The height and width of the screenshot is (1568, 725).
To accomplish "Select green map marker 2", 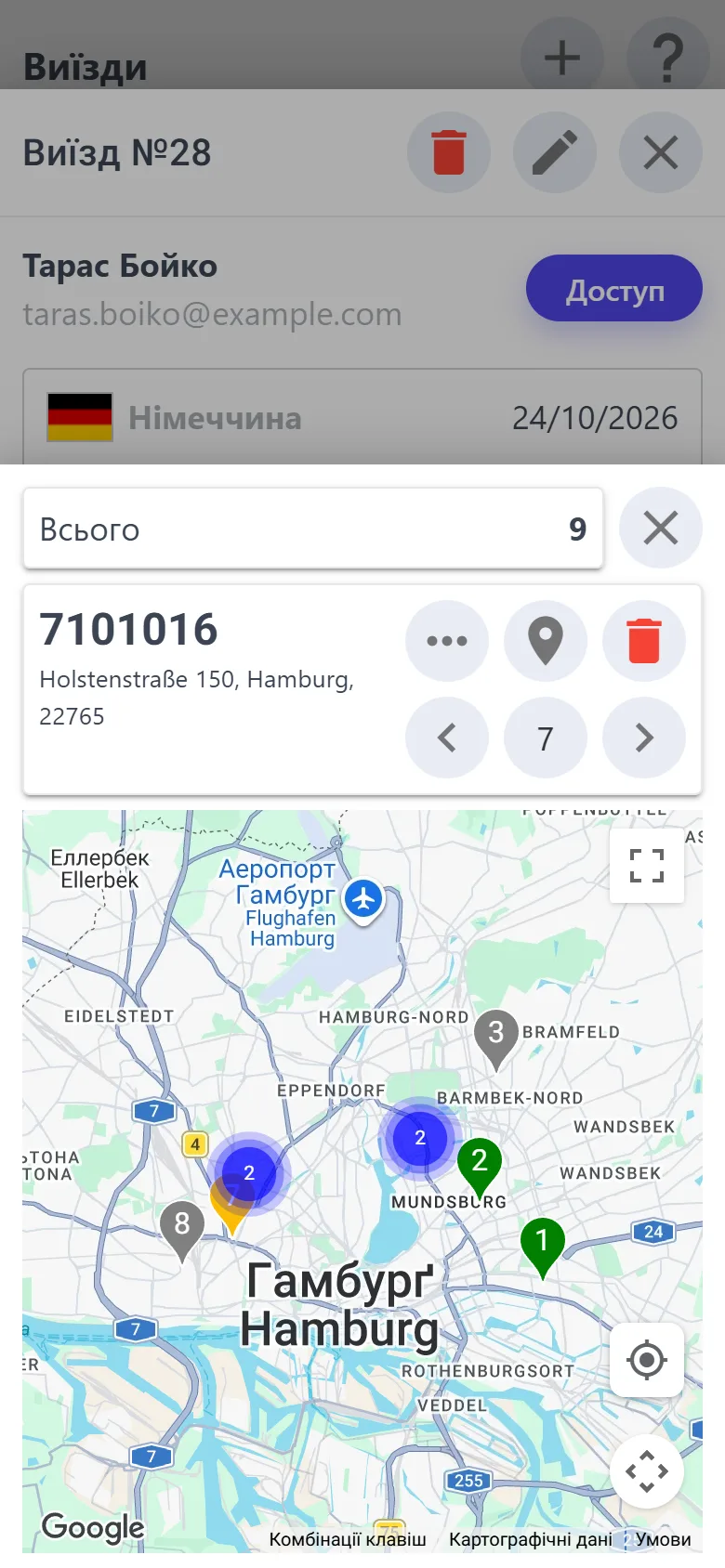I will [480, 1167].
